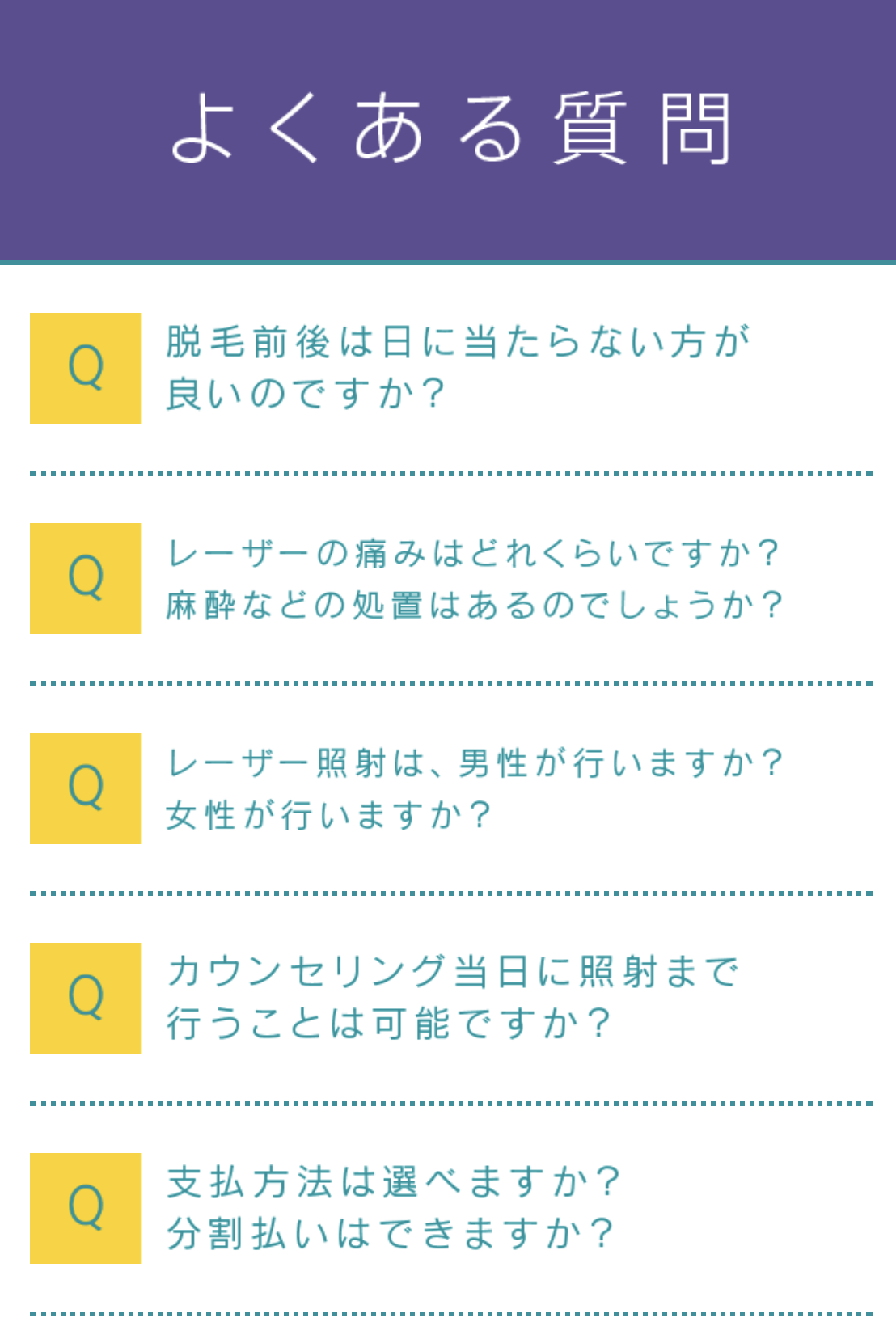Expand the question about male or female laser staff
This screenshot has height=1339, width=896.
coord(473,788)
